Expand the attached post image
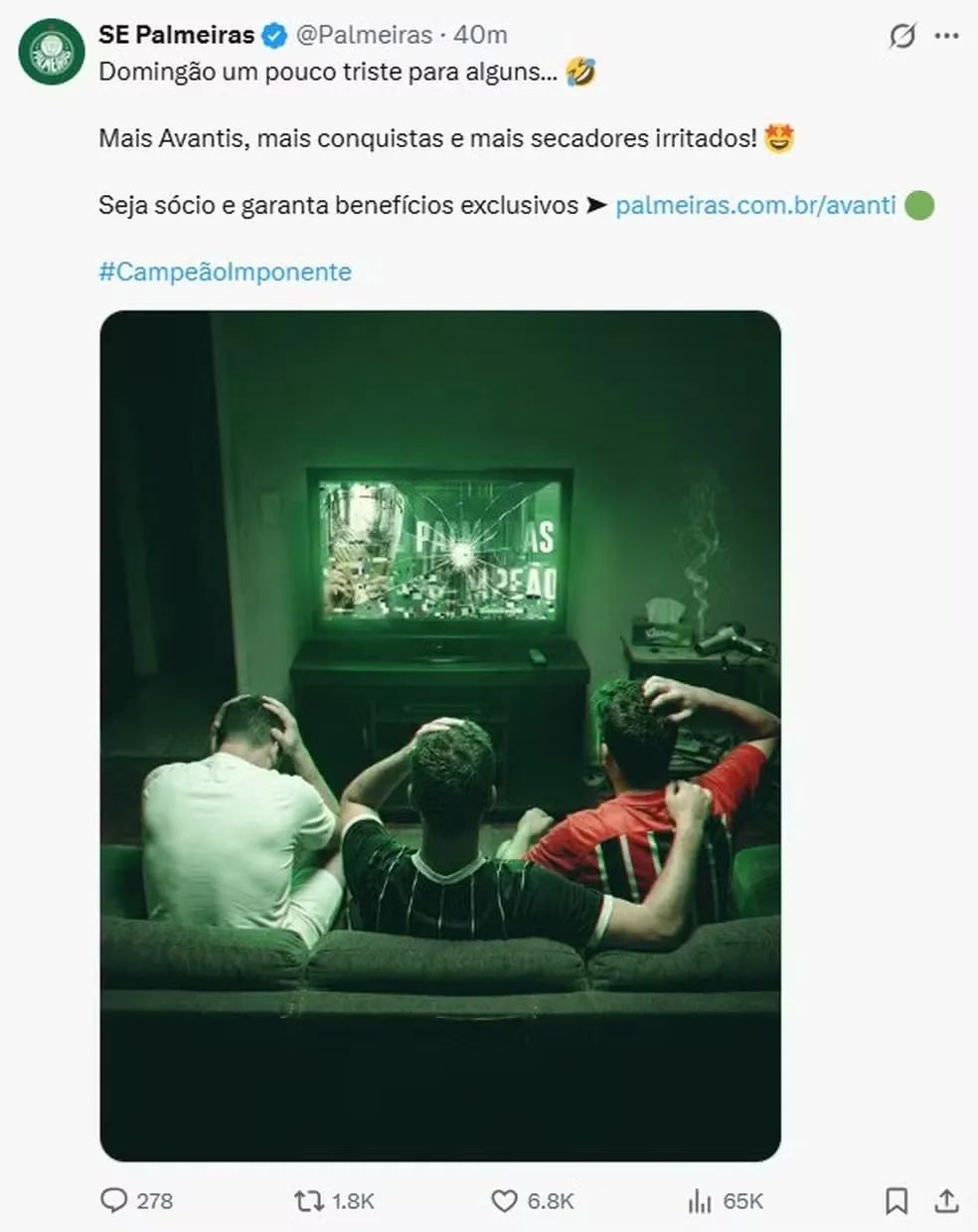 pyautogui.click(x=440, y=736)
